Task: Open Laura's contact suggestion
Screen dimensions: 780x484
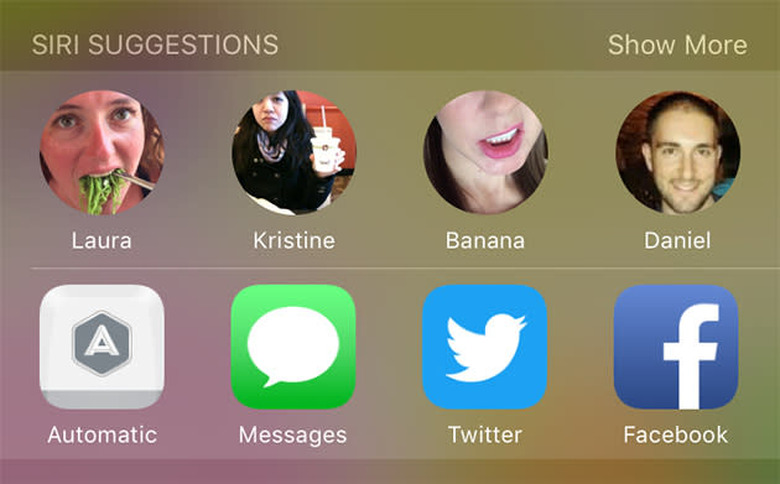Action: [102, 153]
